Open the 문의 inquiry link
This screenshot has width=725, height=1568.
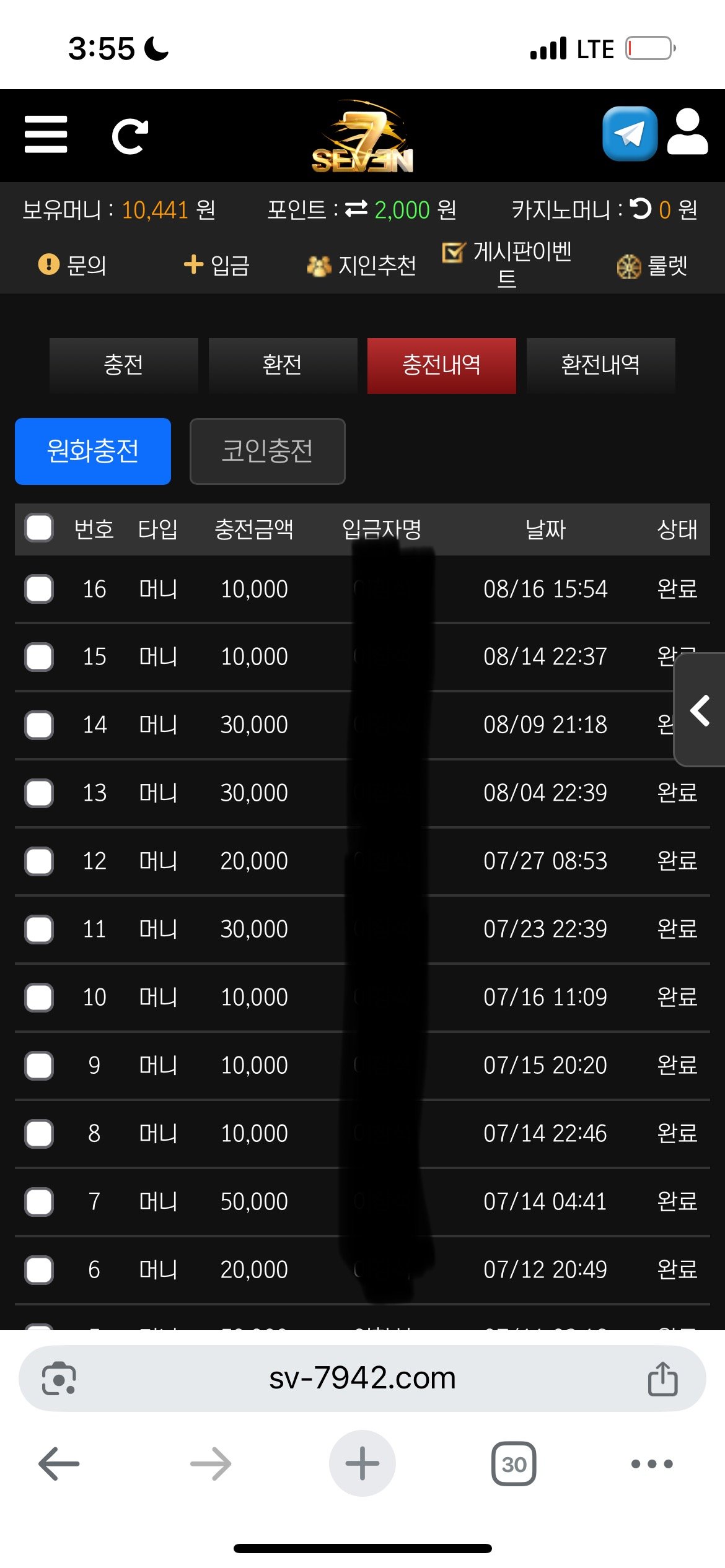point(73,265)
